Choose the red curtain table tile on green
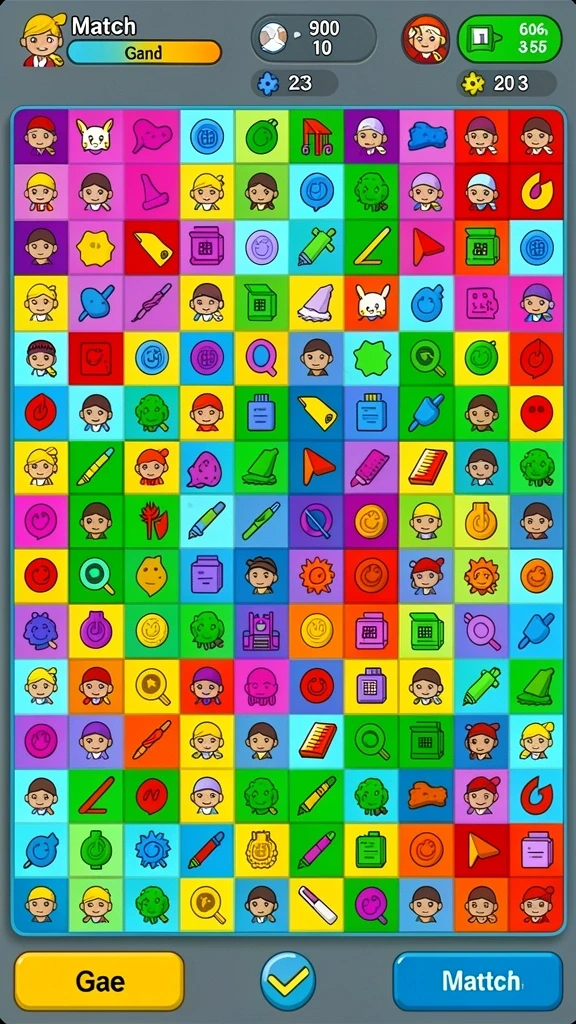Image resolution: width=576 pixels, height=1024 pixels. 317,136
